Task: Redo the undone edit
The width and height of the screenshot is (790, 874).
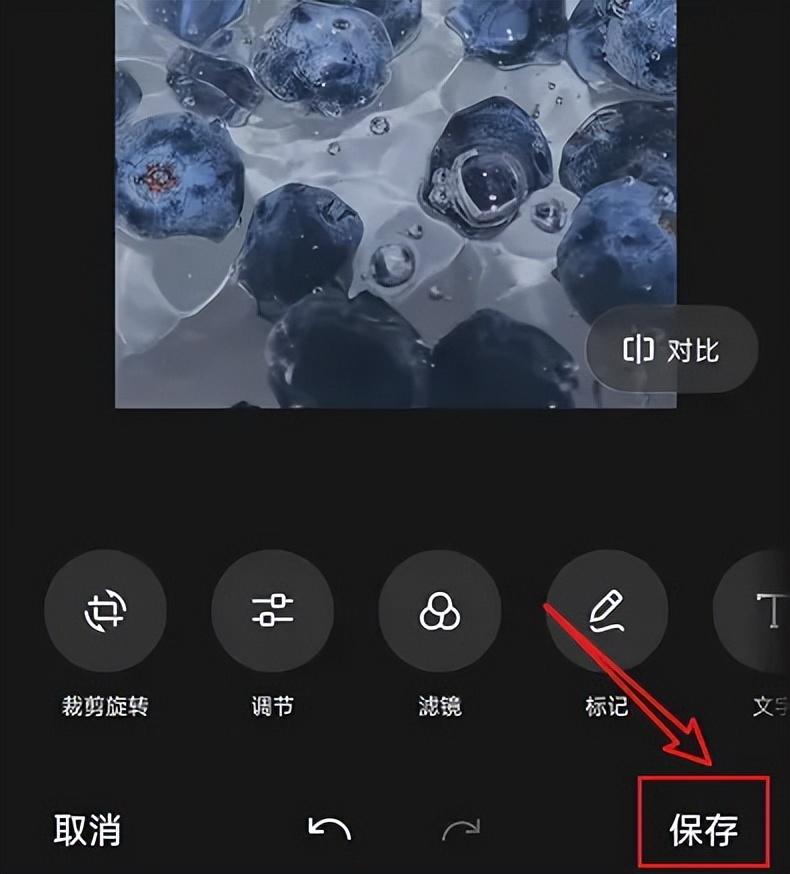Action: 461,828
